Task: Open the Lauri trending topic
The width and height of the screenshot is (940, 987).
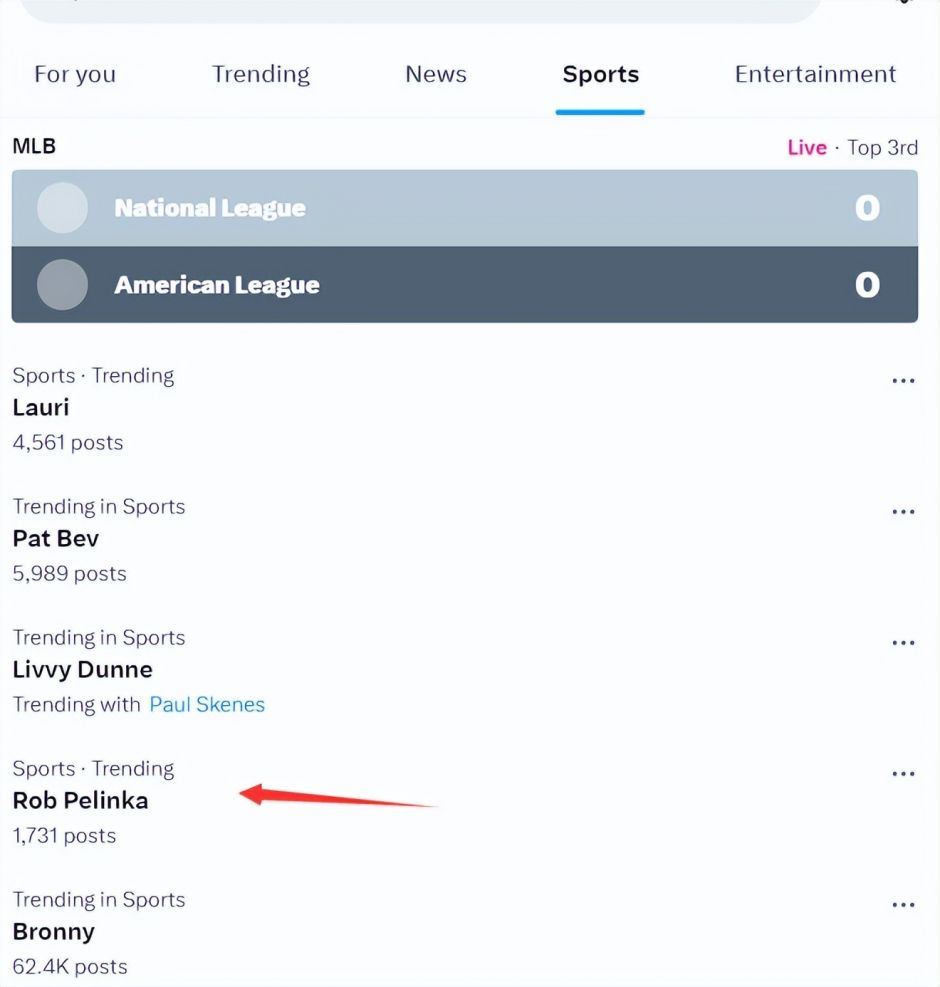Action: click(x=41, y=407)
